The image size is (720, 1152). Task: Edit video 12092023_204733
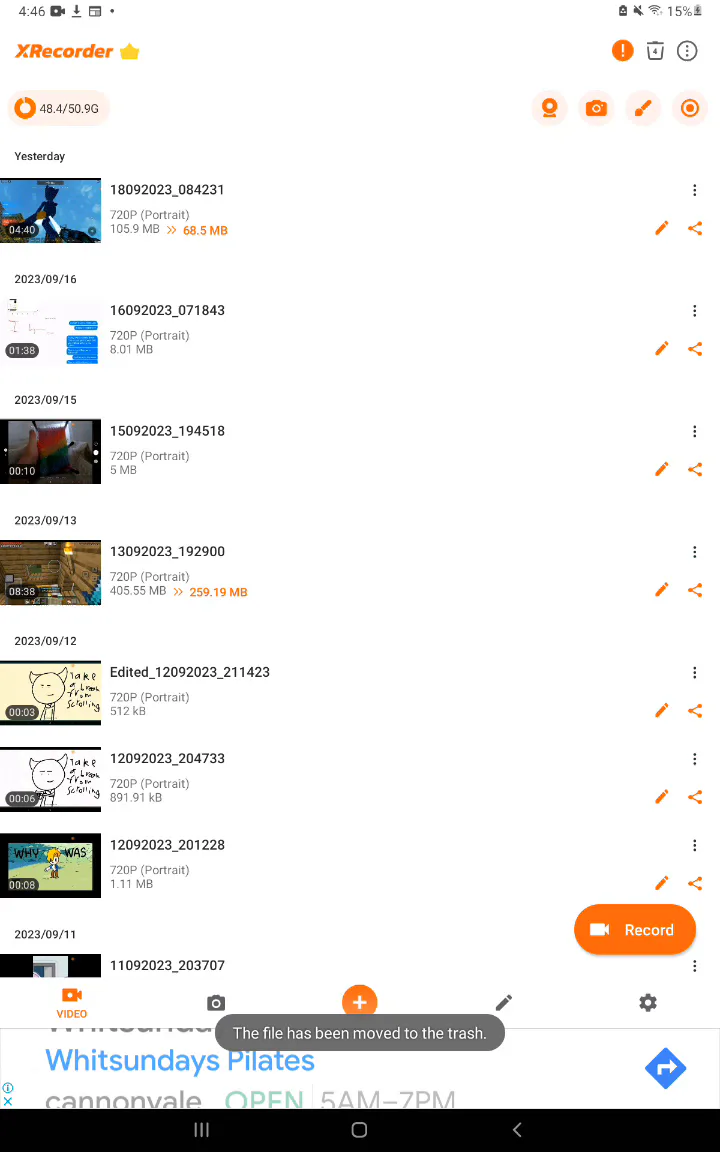pos(661,797)
